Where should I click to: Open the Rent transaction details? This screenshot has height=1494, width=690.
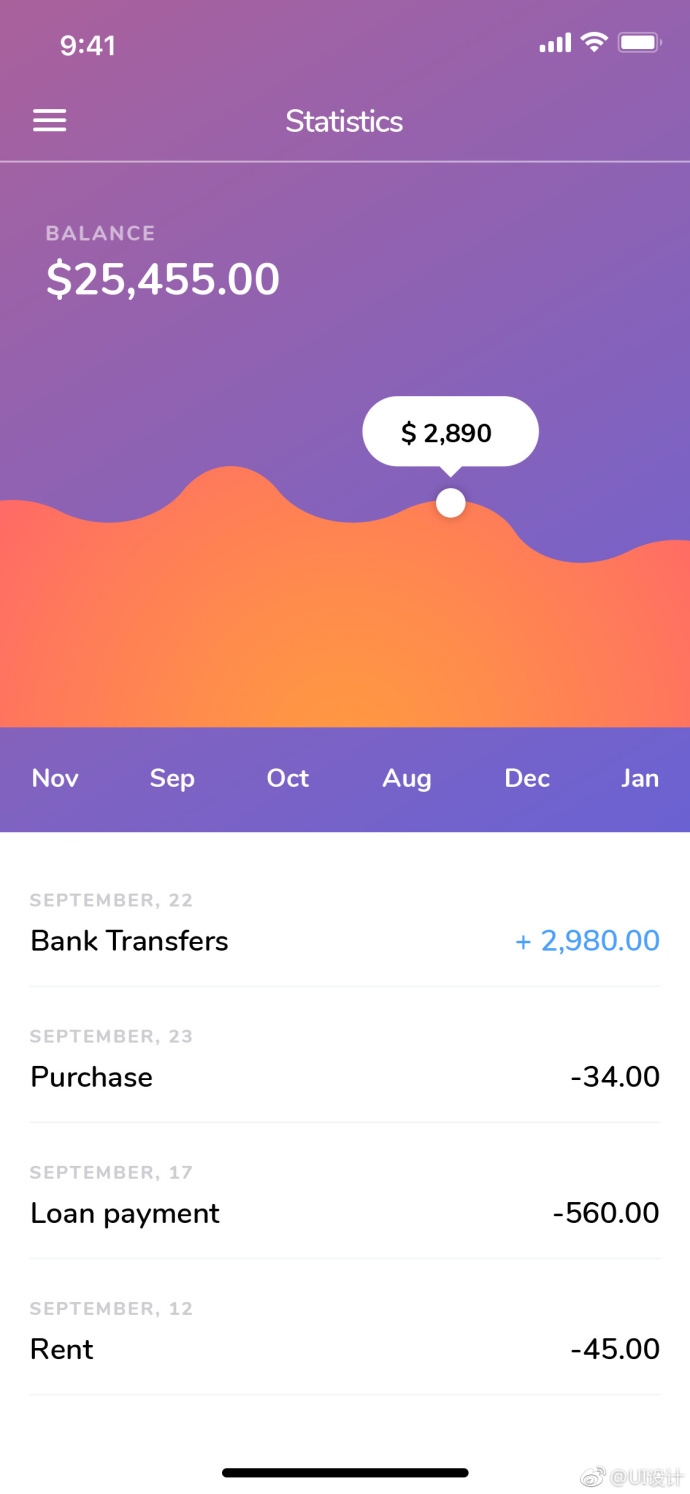pyautogui.click(x=345, y=1332)
